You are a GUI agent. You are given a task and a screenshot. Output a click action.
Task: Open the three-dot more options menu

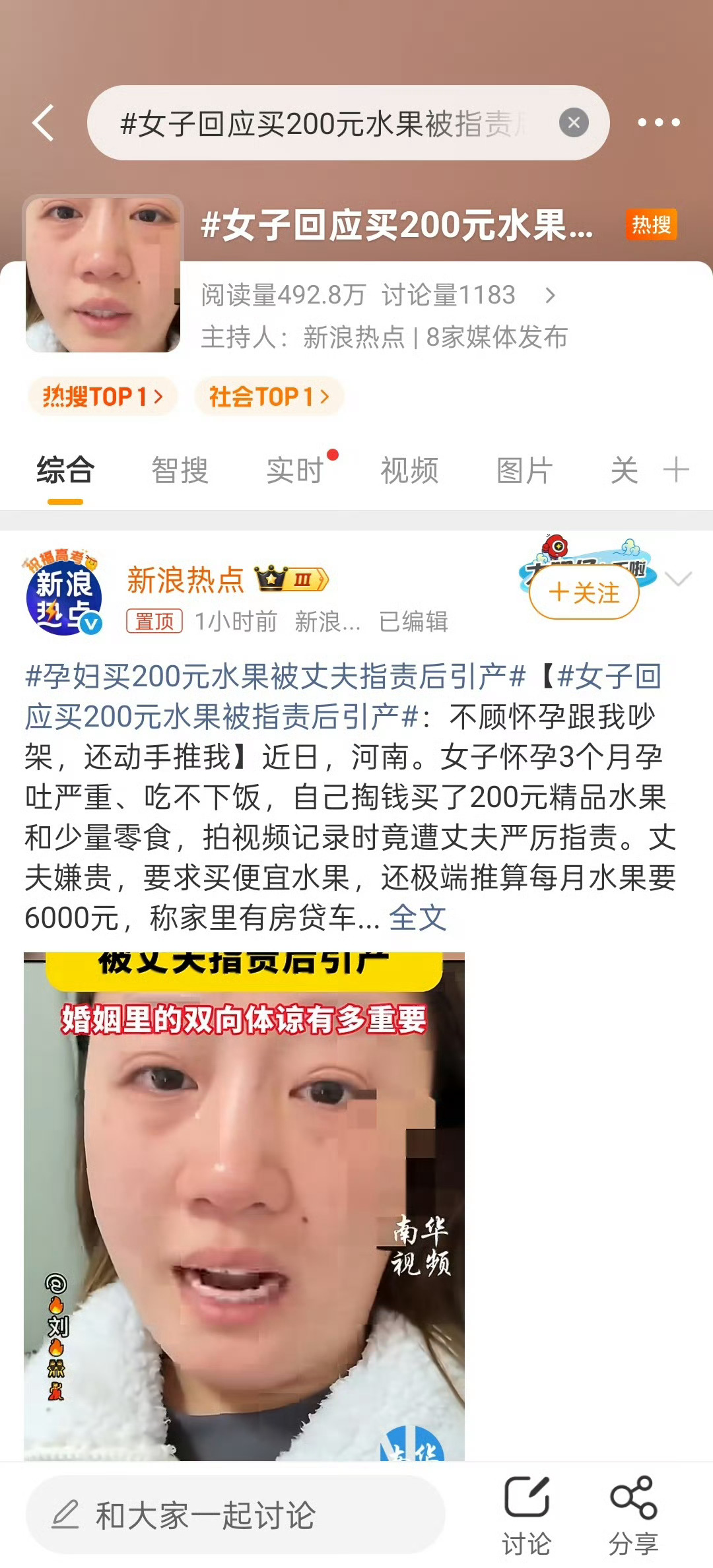coord(658,122)
